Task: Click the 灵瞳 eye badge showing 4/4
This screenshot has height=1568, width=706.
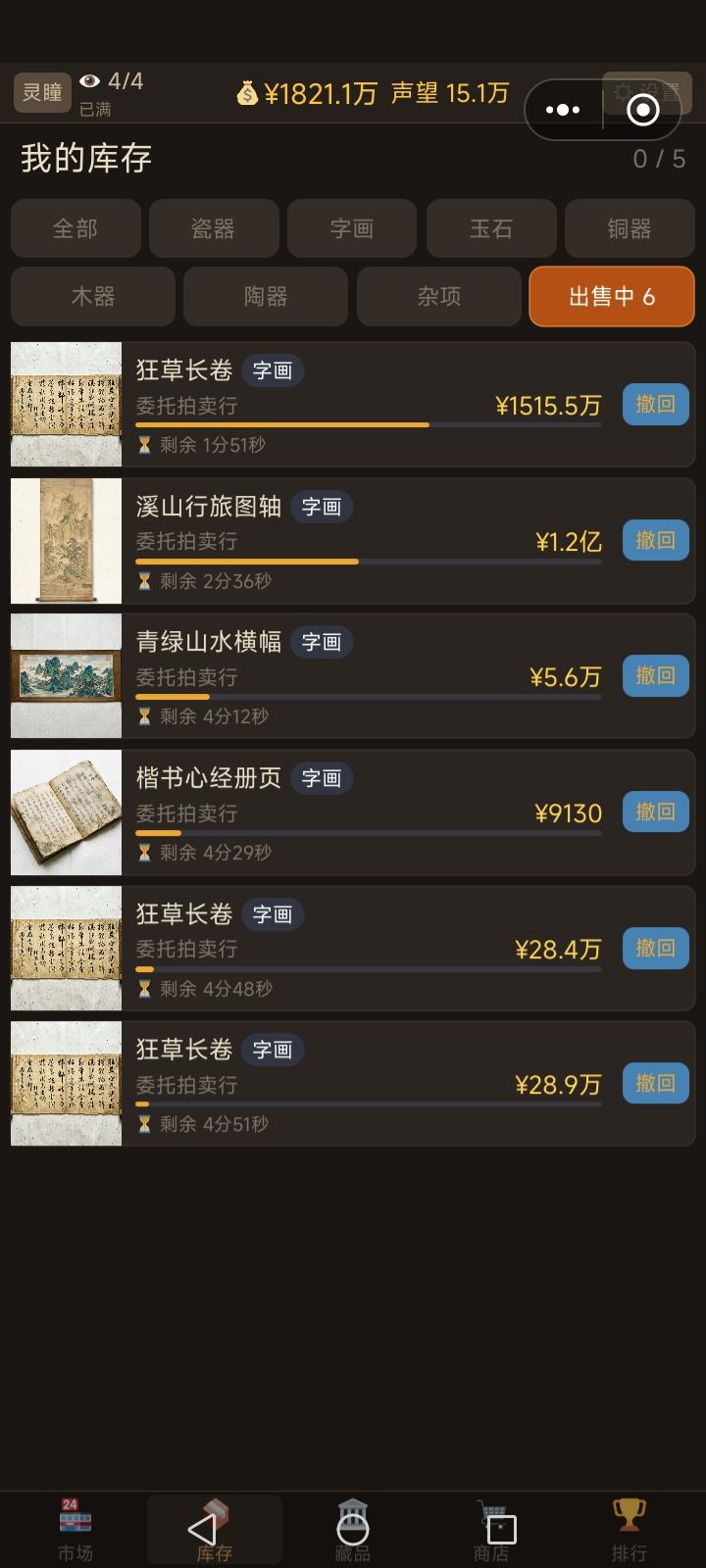Action: (41, 93)
